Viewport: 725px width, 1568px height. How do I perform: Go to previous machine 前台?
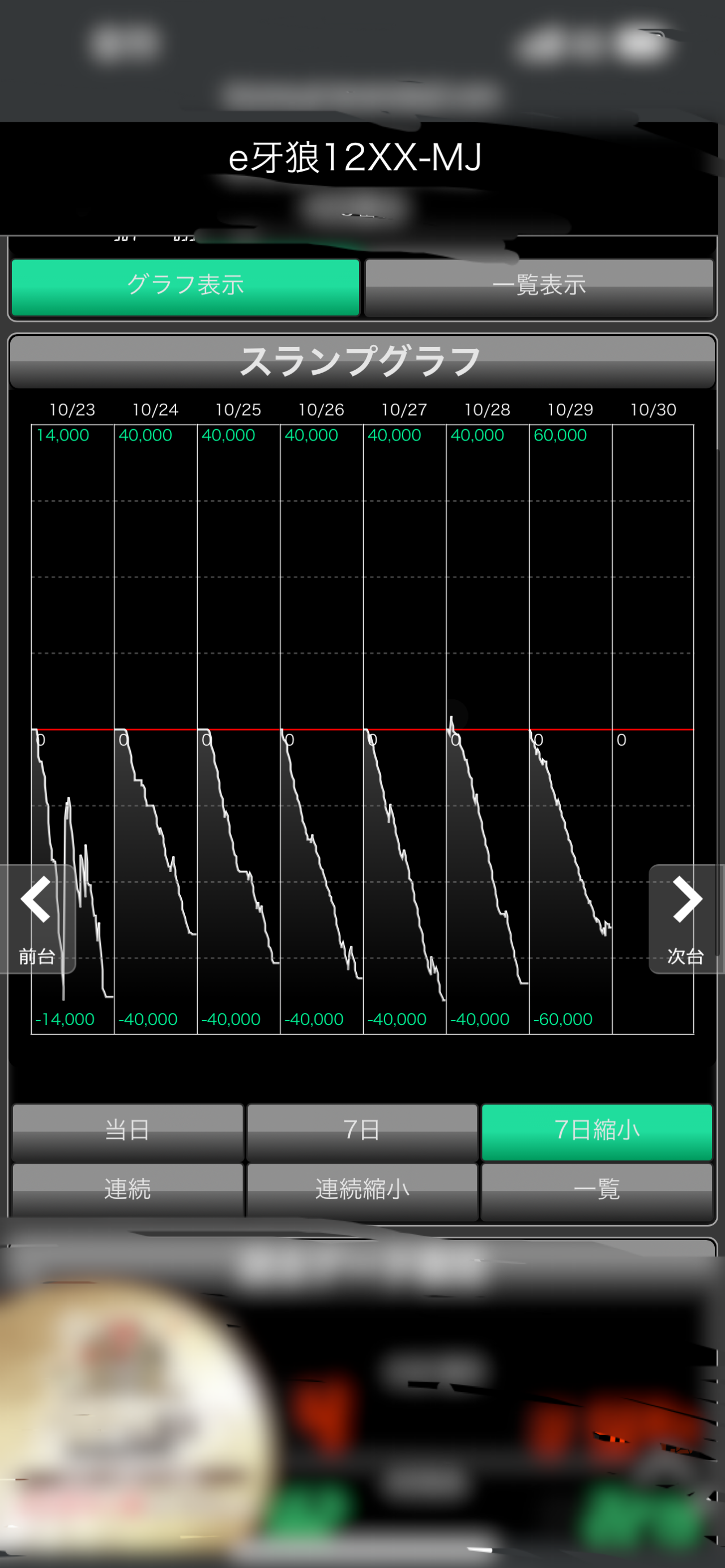click(x=36, y=918)
